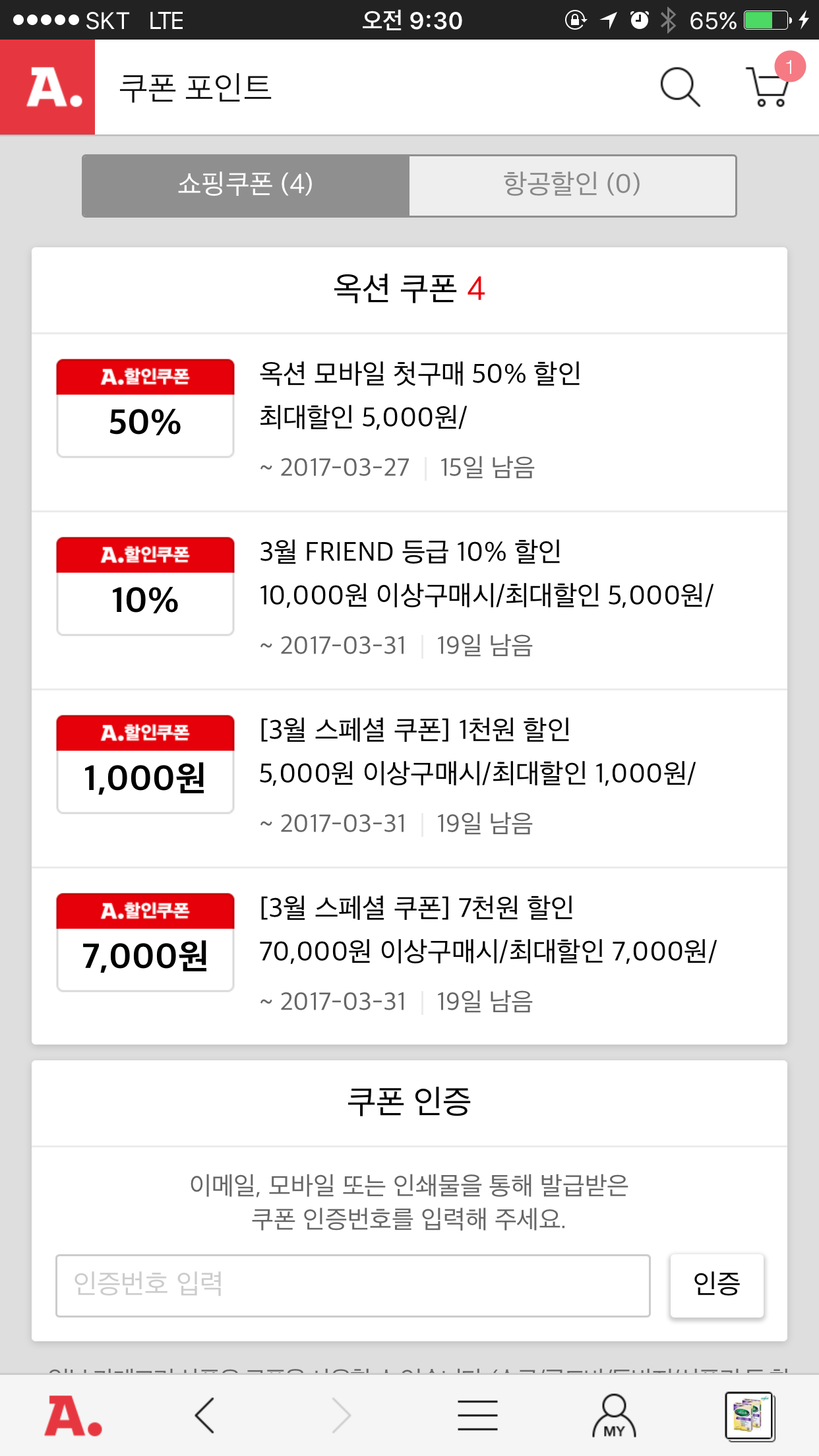
Task: Open the MY account page
Action: pos(614,1416)
